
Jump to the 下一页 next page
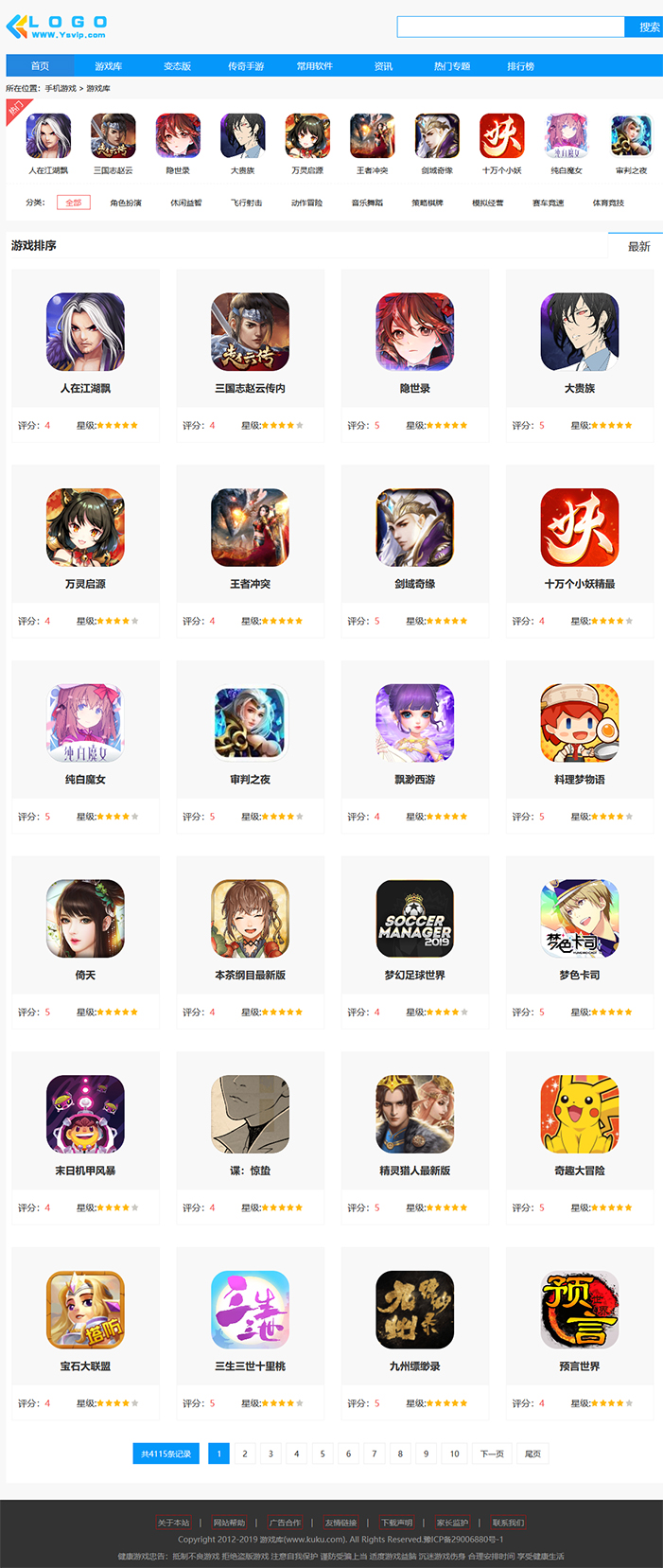click(x=492, y=1453)
